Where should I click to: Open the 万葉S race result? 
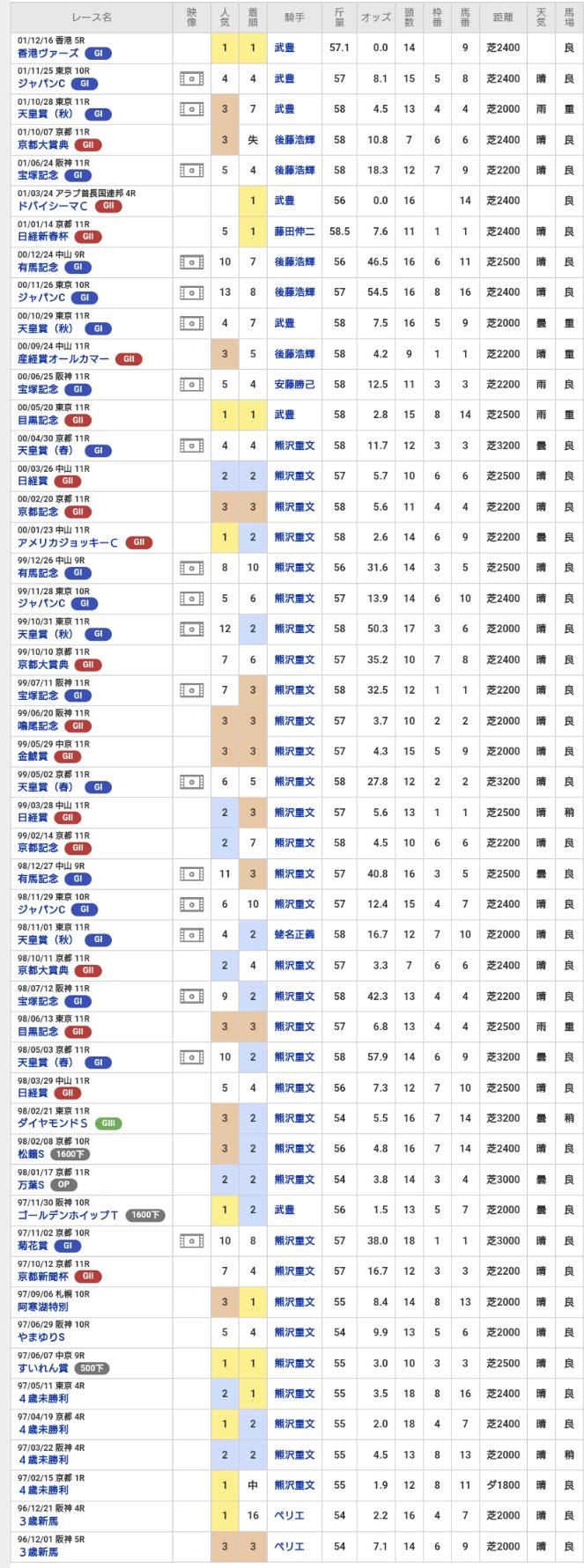(28, 1185)
